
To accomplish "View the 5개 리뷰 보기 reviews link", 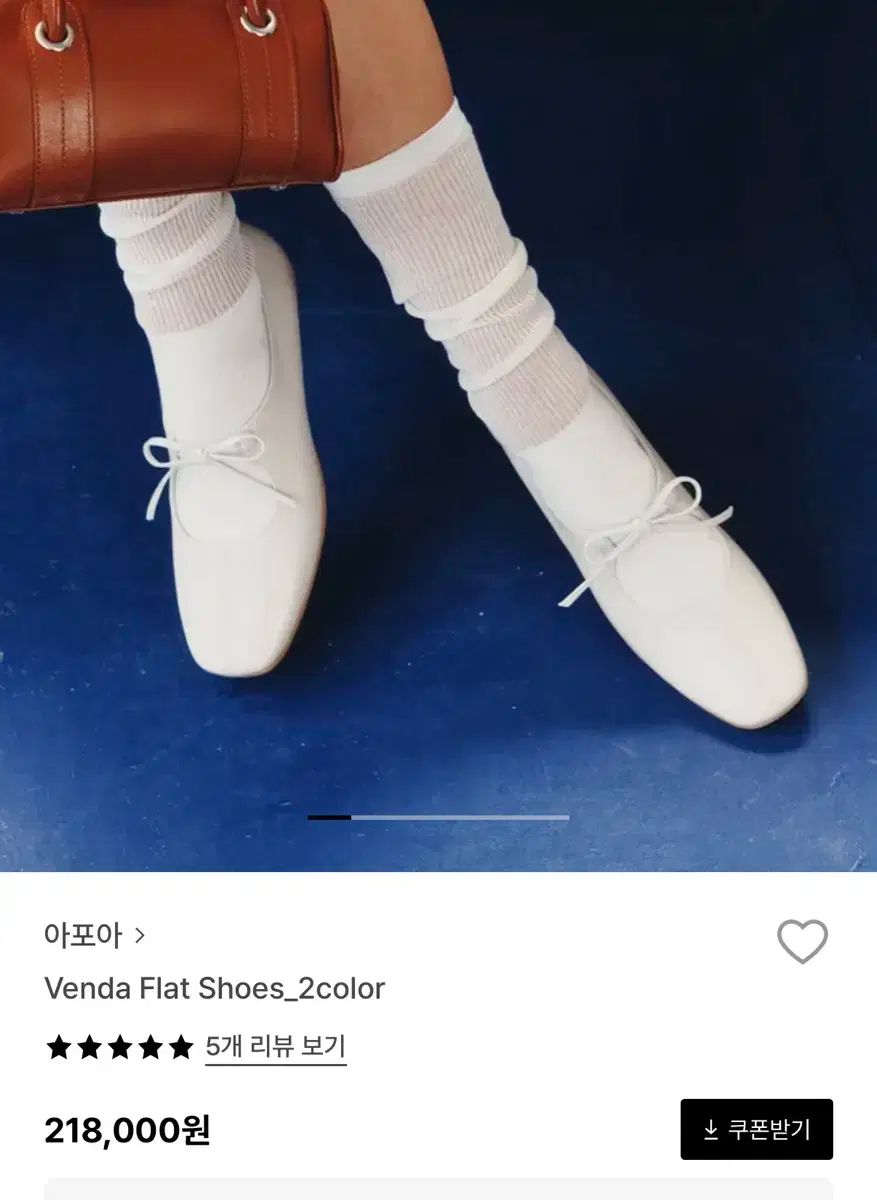I will 275,1047.
